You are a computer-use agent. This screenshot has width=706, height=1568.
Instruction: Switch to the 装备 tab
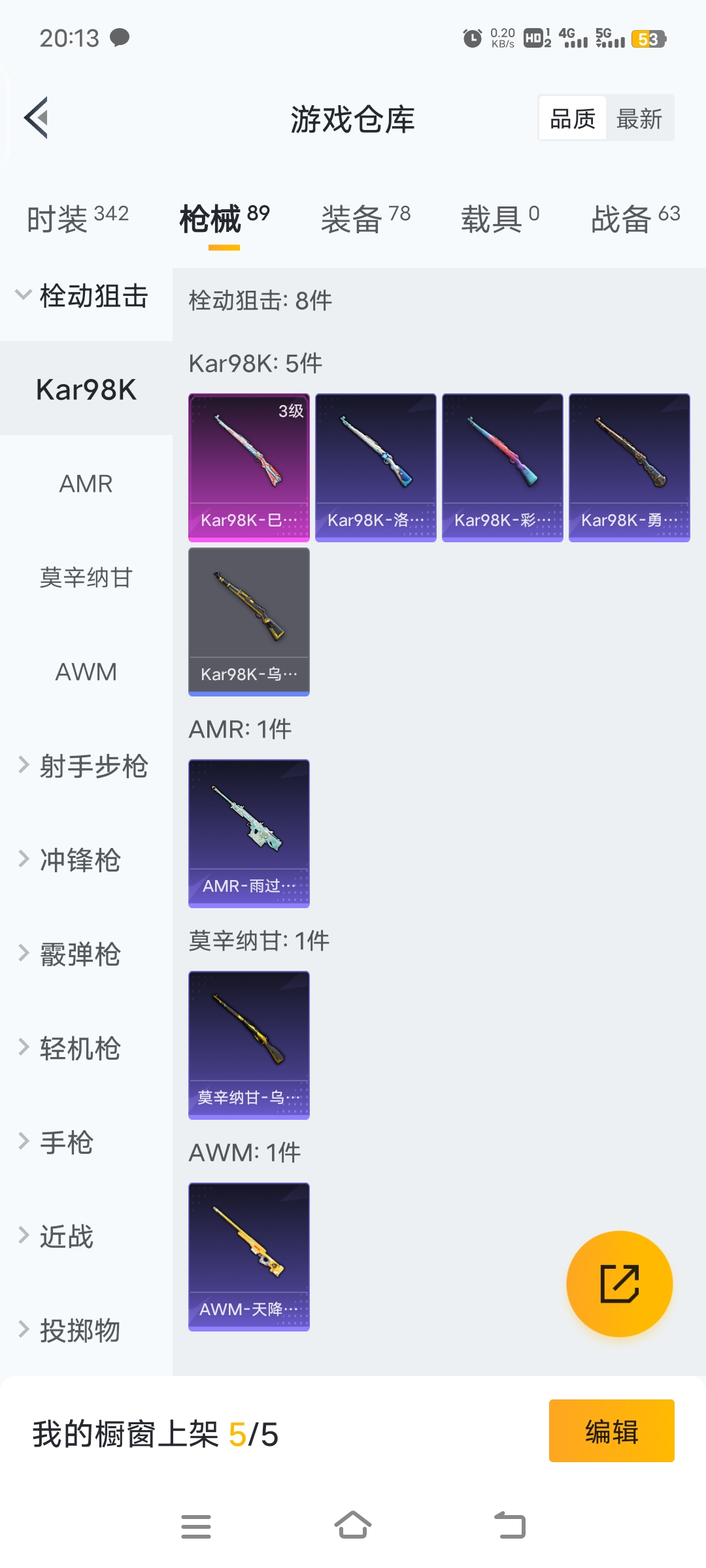pyautogui.click(x=365, y=219)
